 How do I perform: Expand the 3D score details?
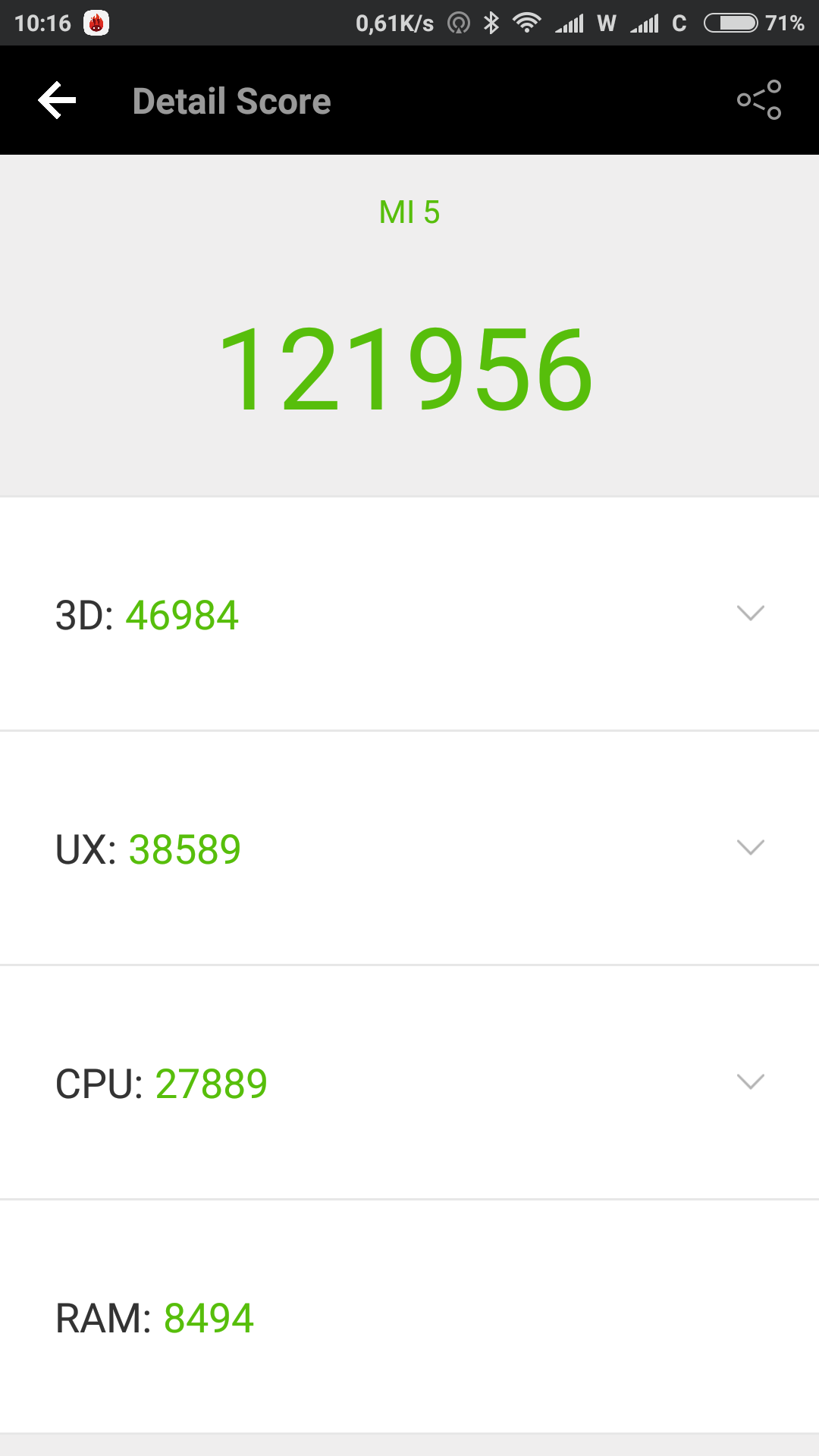750,613
